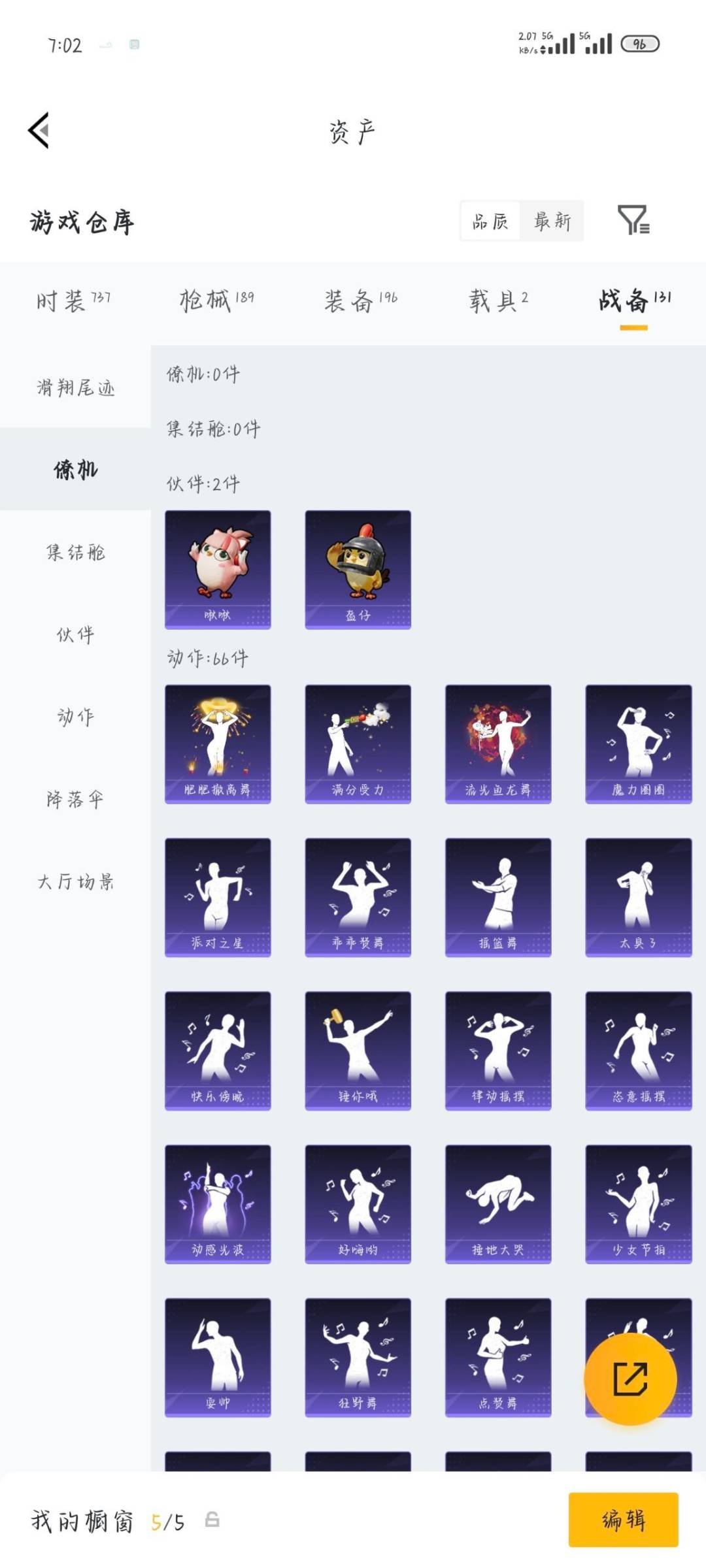Switch sorting to 品质

pos(489,221)
